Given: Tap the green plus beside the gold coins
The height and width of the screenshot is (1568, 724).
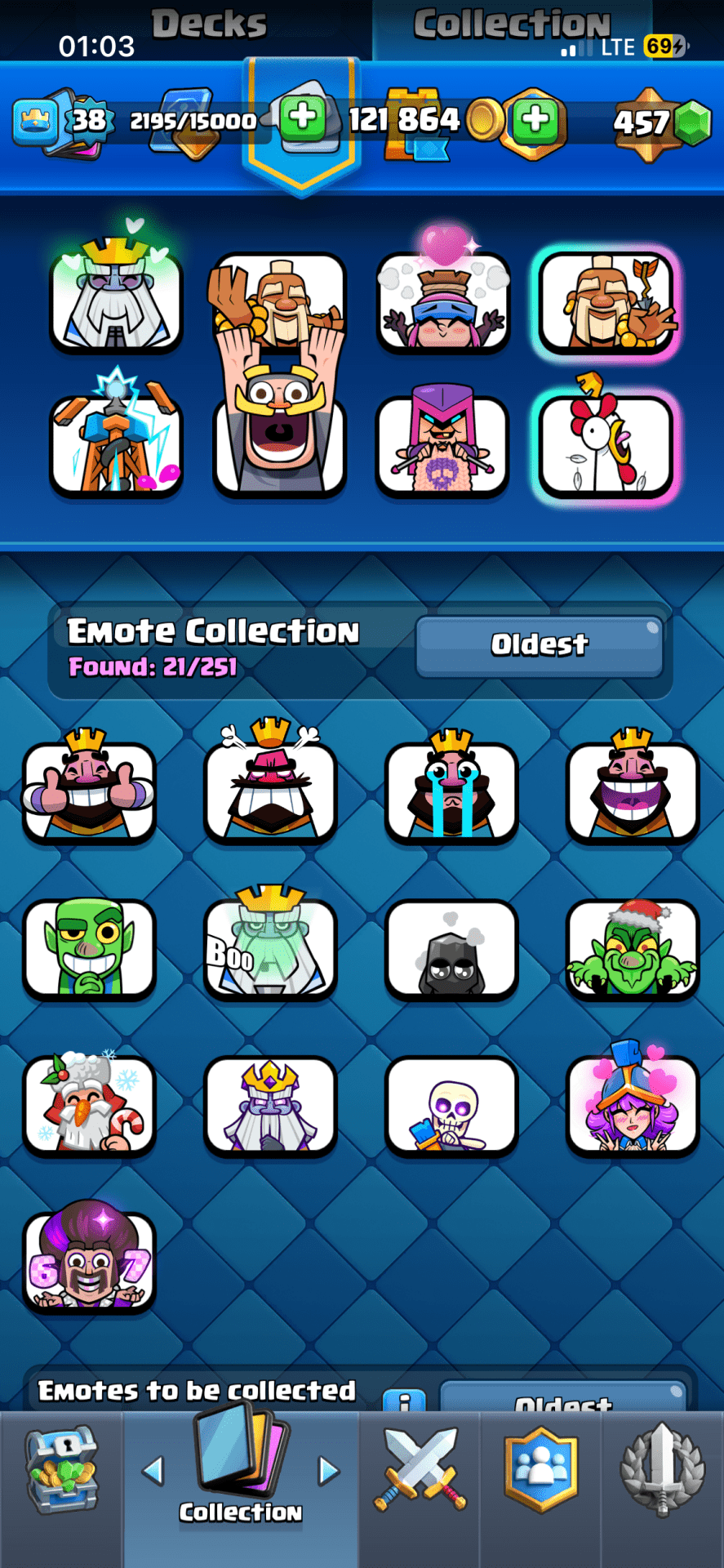Looking at the screenshot, I should pos(535,119).
